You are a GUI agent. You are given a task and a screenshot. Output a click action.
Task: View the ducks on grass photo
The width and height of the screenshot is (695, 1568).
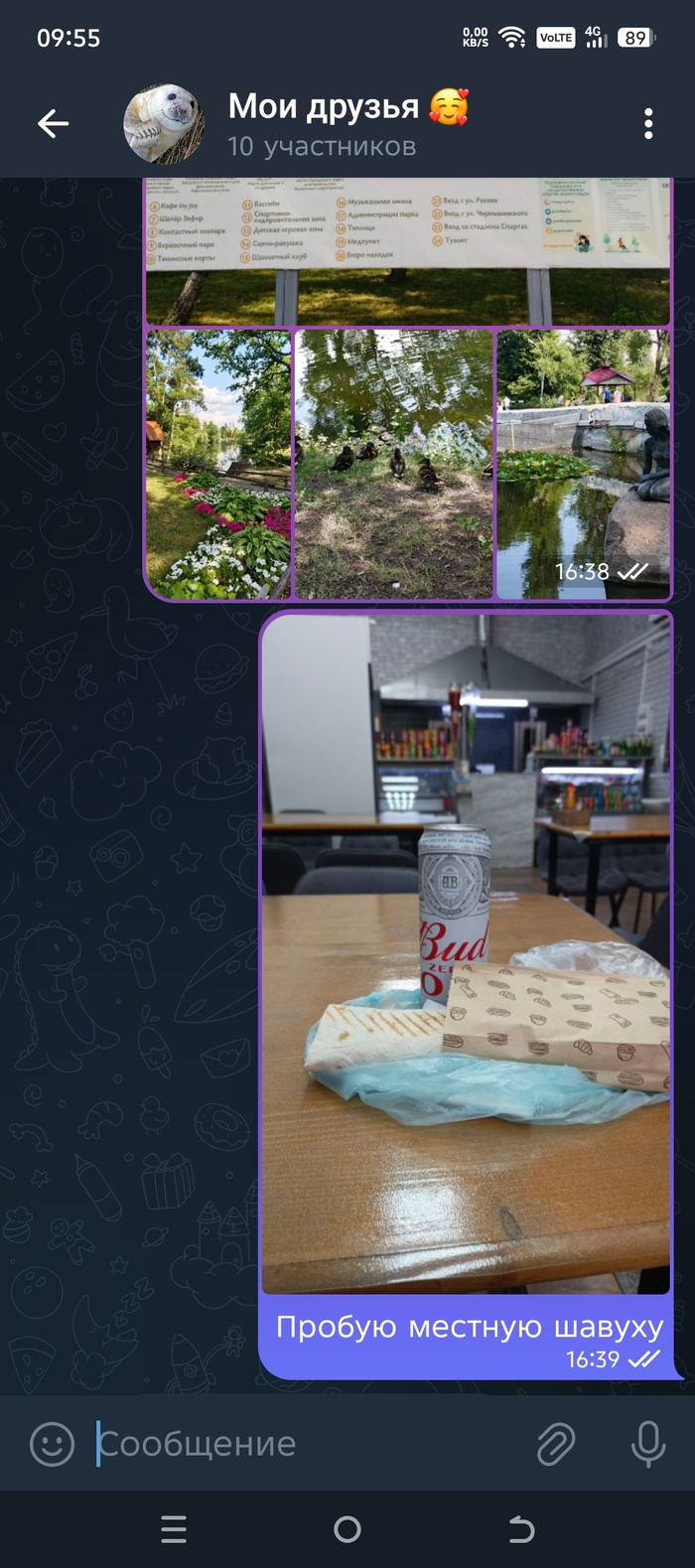click(x=393, y=464)
